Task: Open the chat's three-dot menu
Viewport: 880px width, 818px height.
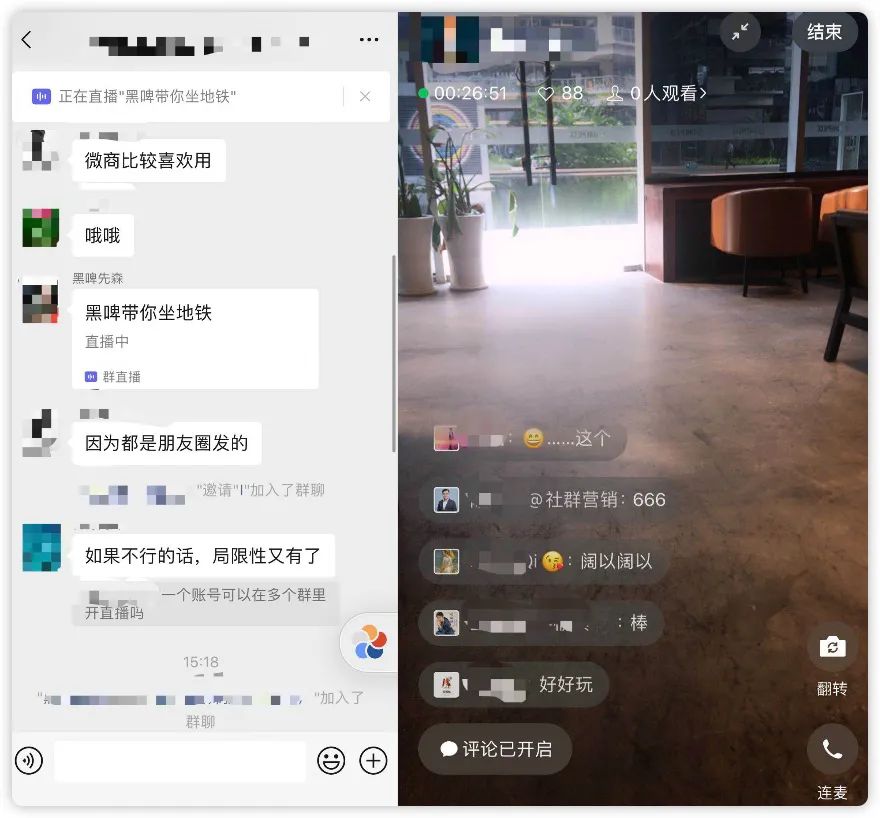Action: coord(369,40)
